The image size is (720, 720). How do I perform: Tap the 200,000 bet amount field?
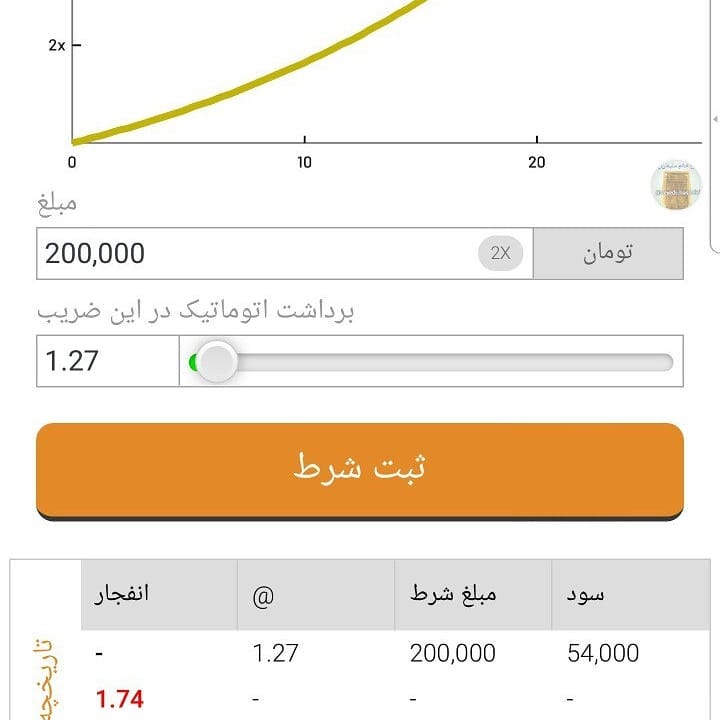pyautogui.click(x=257, y=253)
